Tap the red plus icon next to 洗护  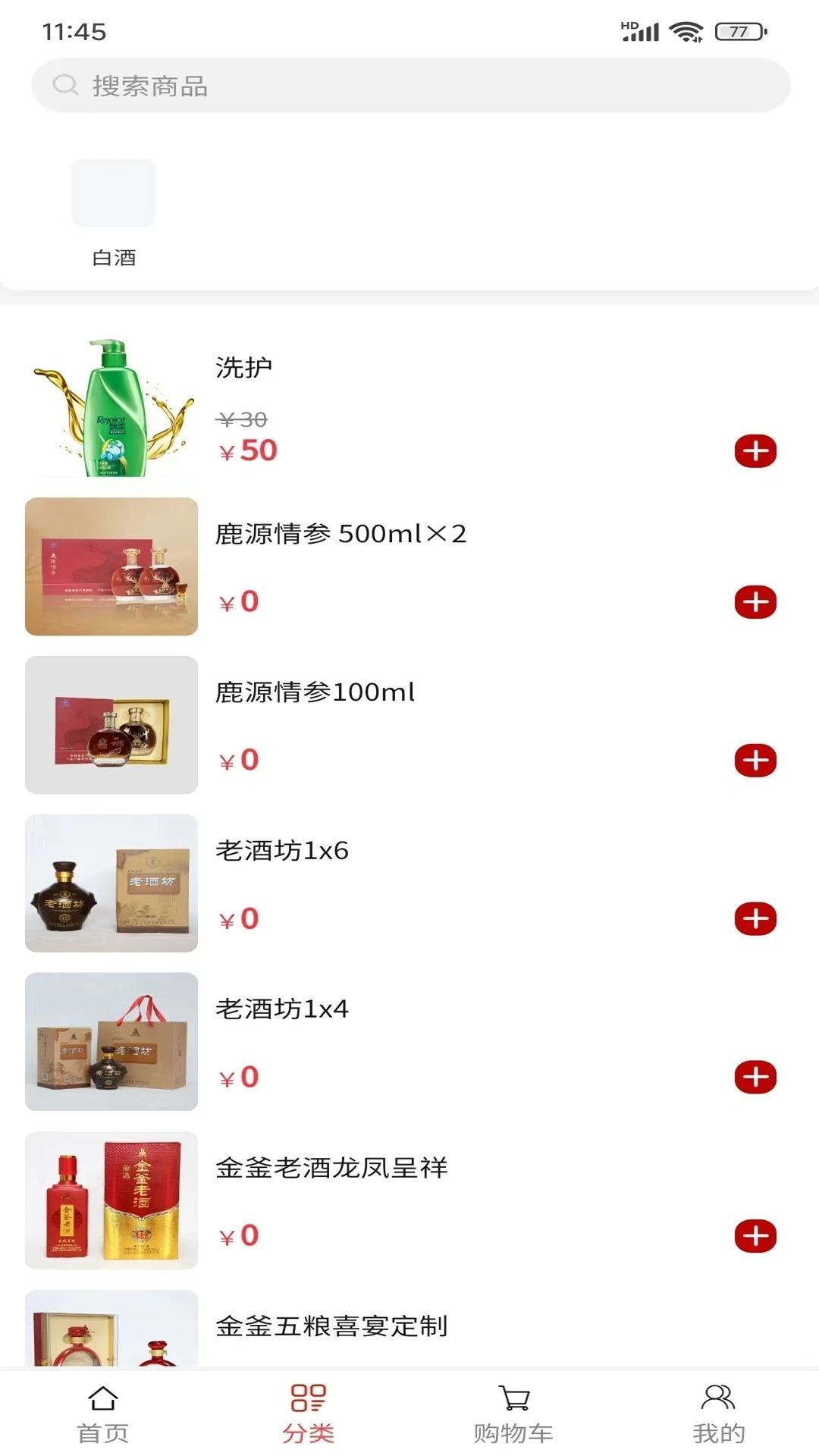(755, 451)
